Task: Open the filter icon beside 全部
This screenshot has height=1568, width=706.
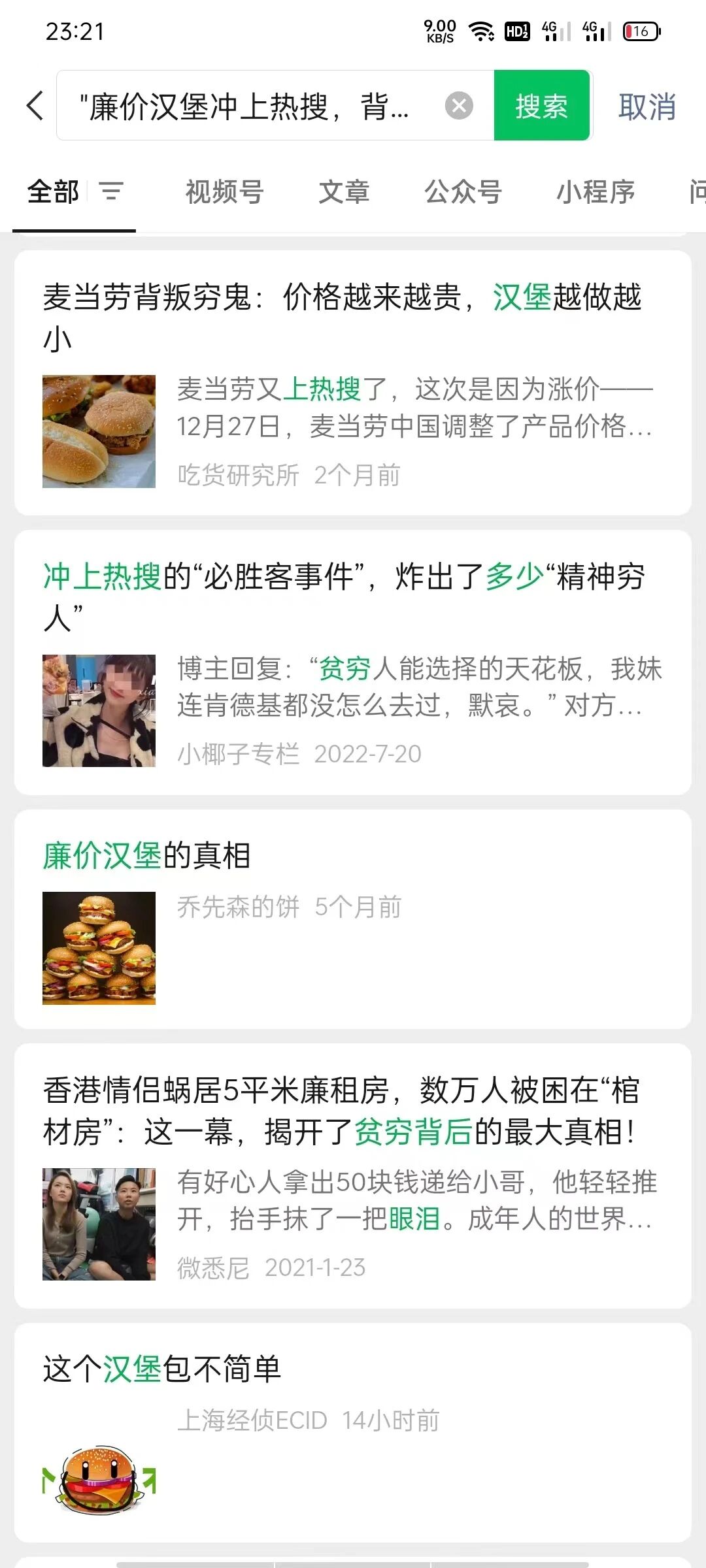Action: [111, 191]
